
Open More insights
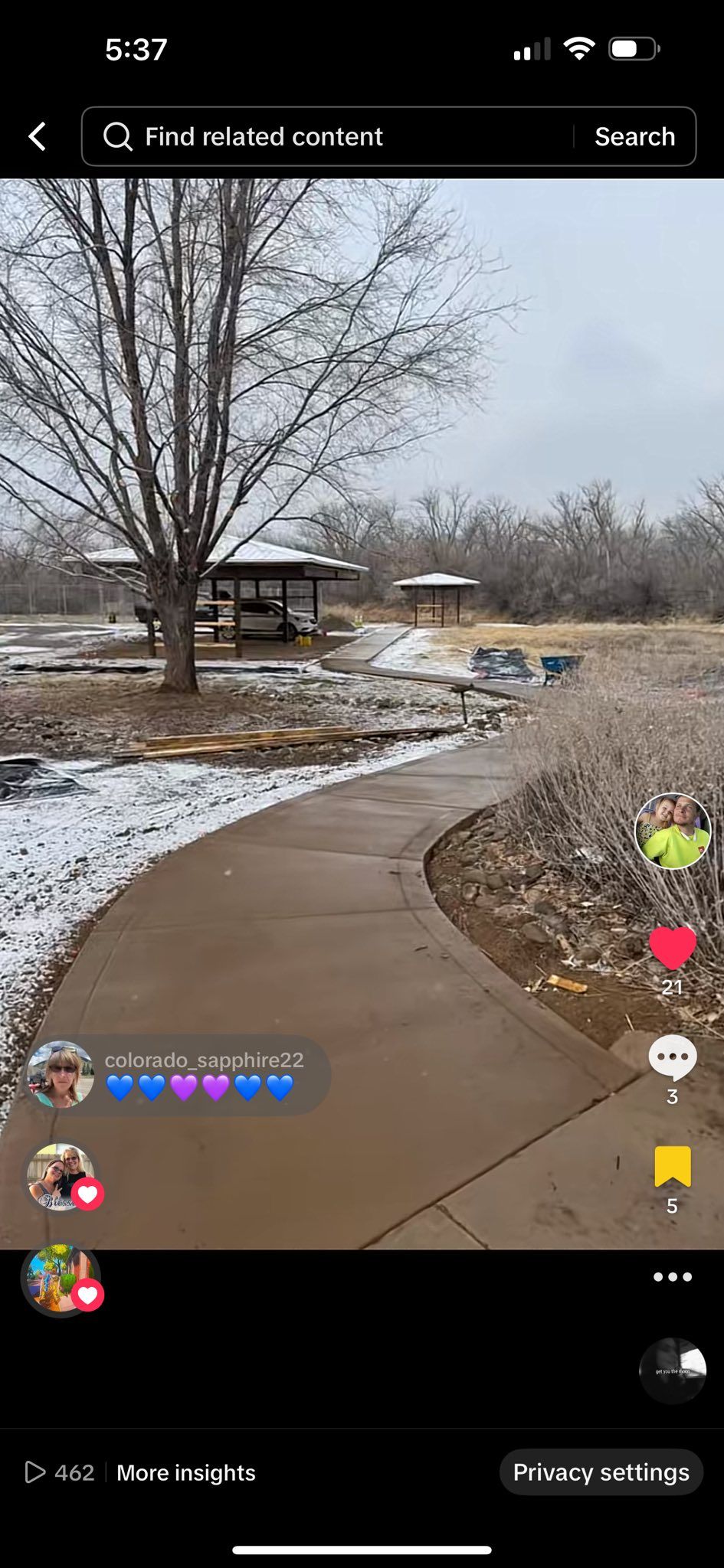(185, 1472)
